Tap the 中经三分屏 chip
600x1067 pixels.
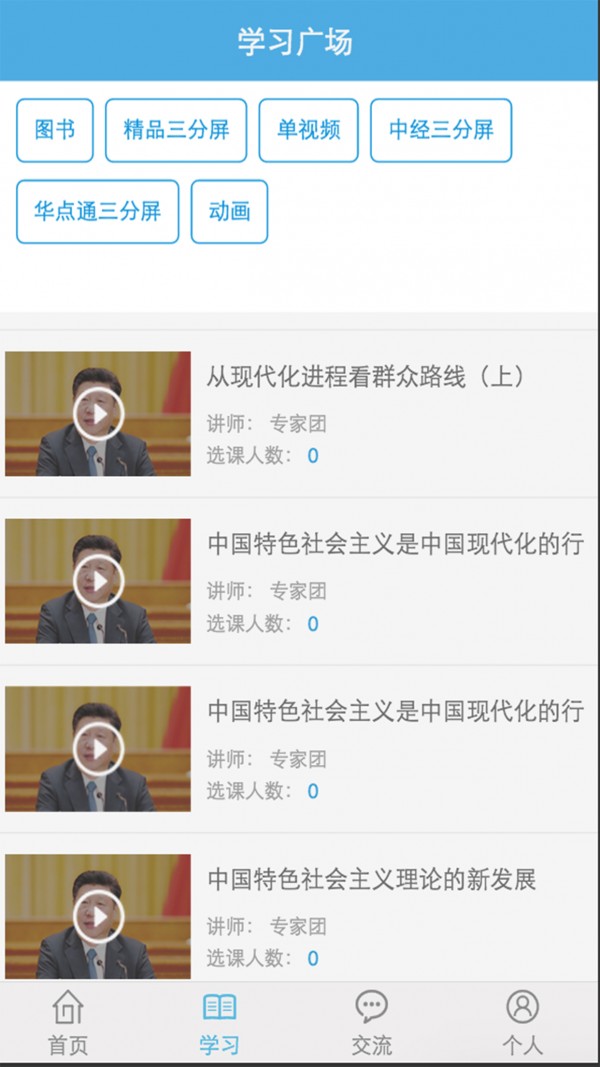point(441,130)
